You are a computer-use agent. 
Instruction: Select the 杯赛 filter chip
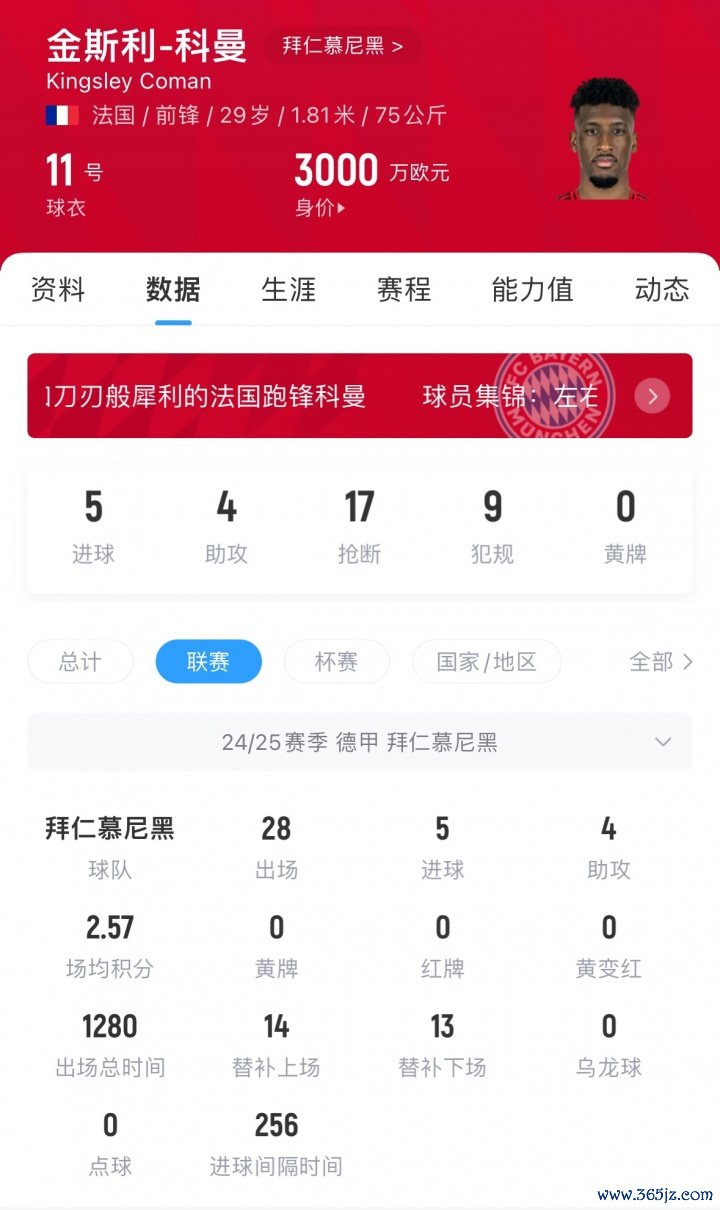[x=336, y=661]
